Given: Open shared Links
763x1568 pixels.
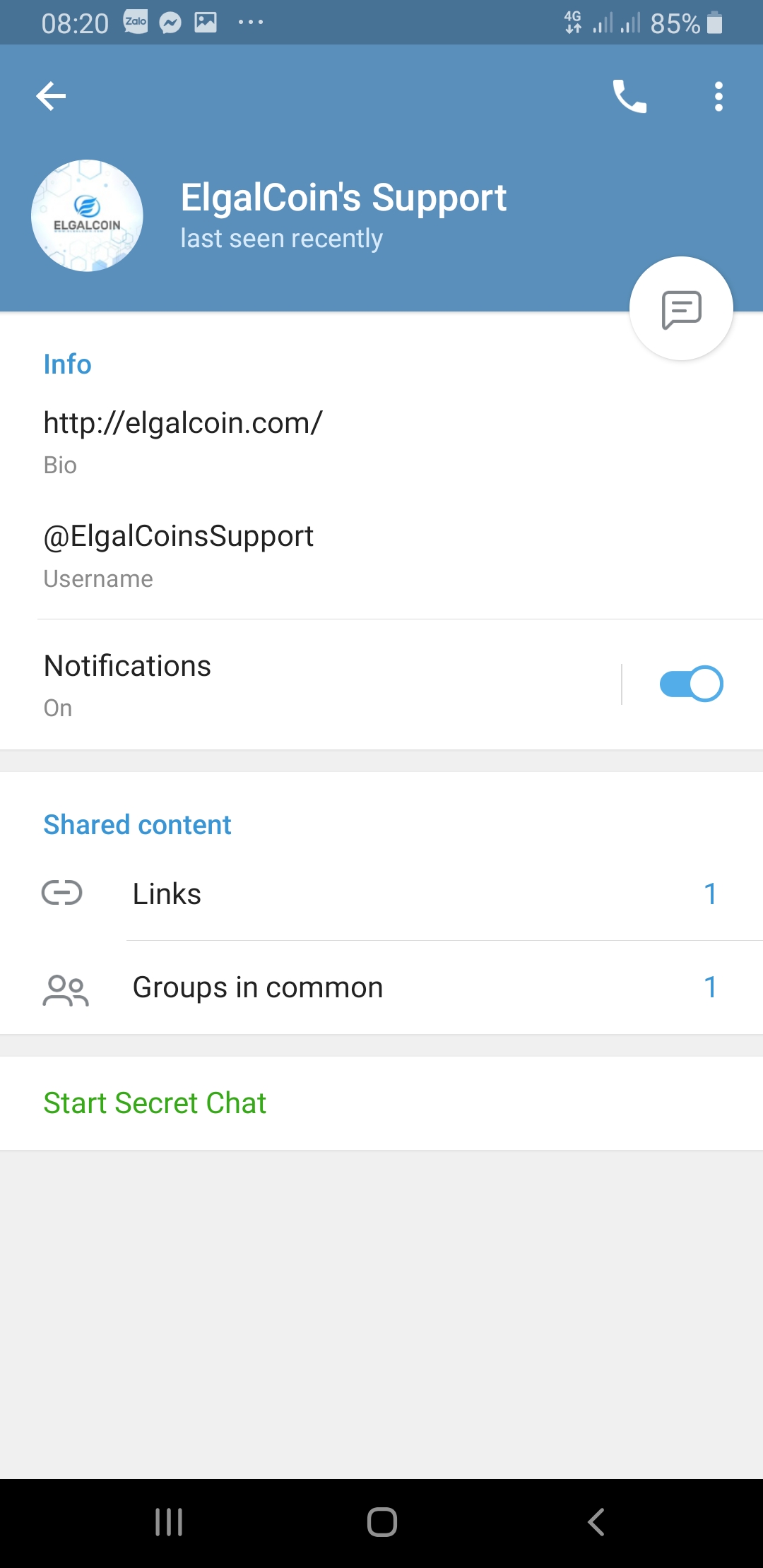Looking at the screenshot, I should click(381, 894).
